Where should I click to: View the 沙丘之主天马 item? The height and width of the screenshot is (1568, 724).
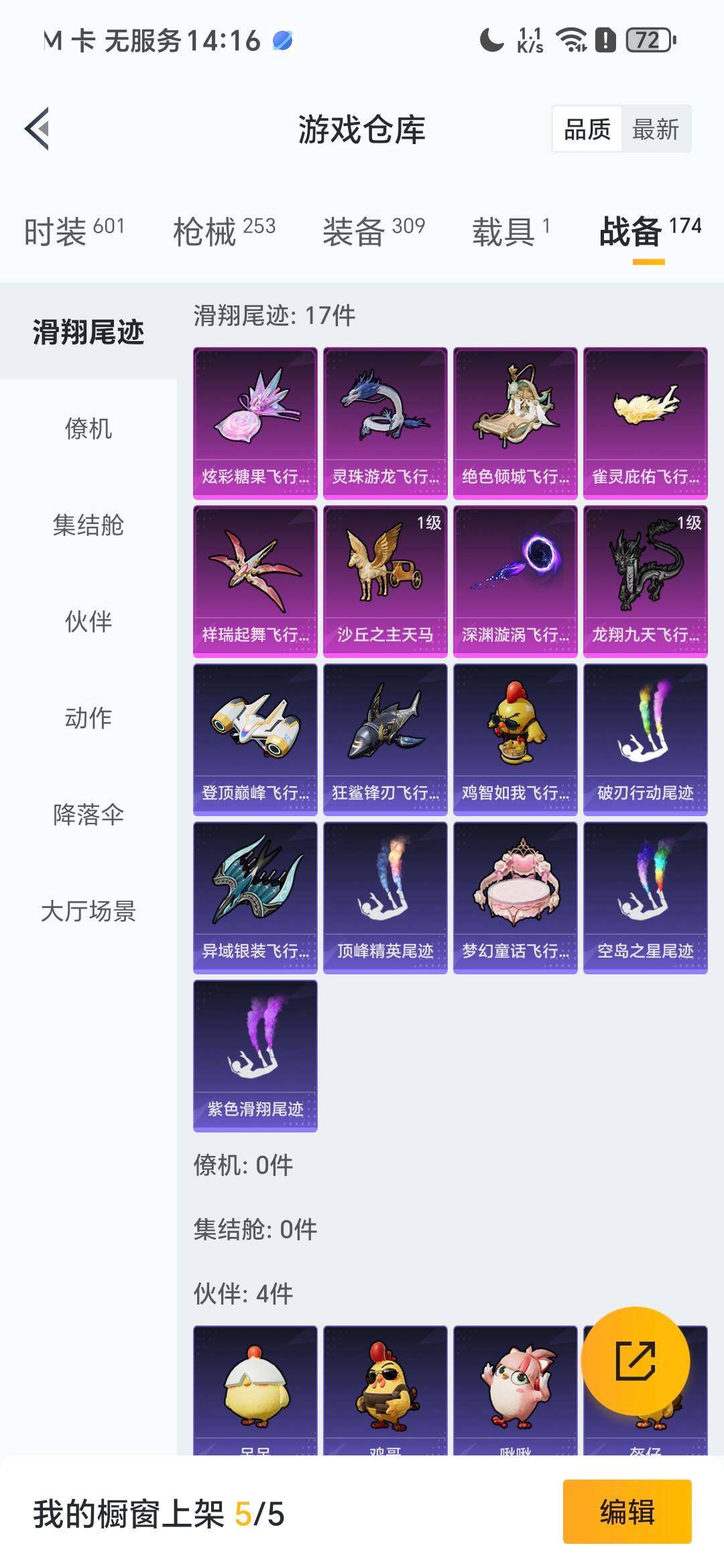click(385, 581)
